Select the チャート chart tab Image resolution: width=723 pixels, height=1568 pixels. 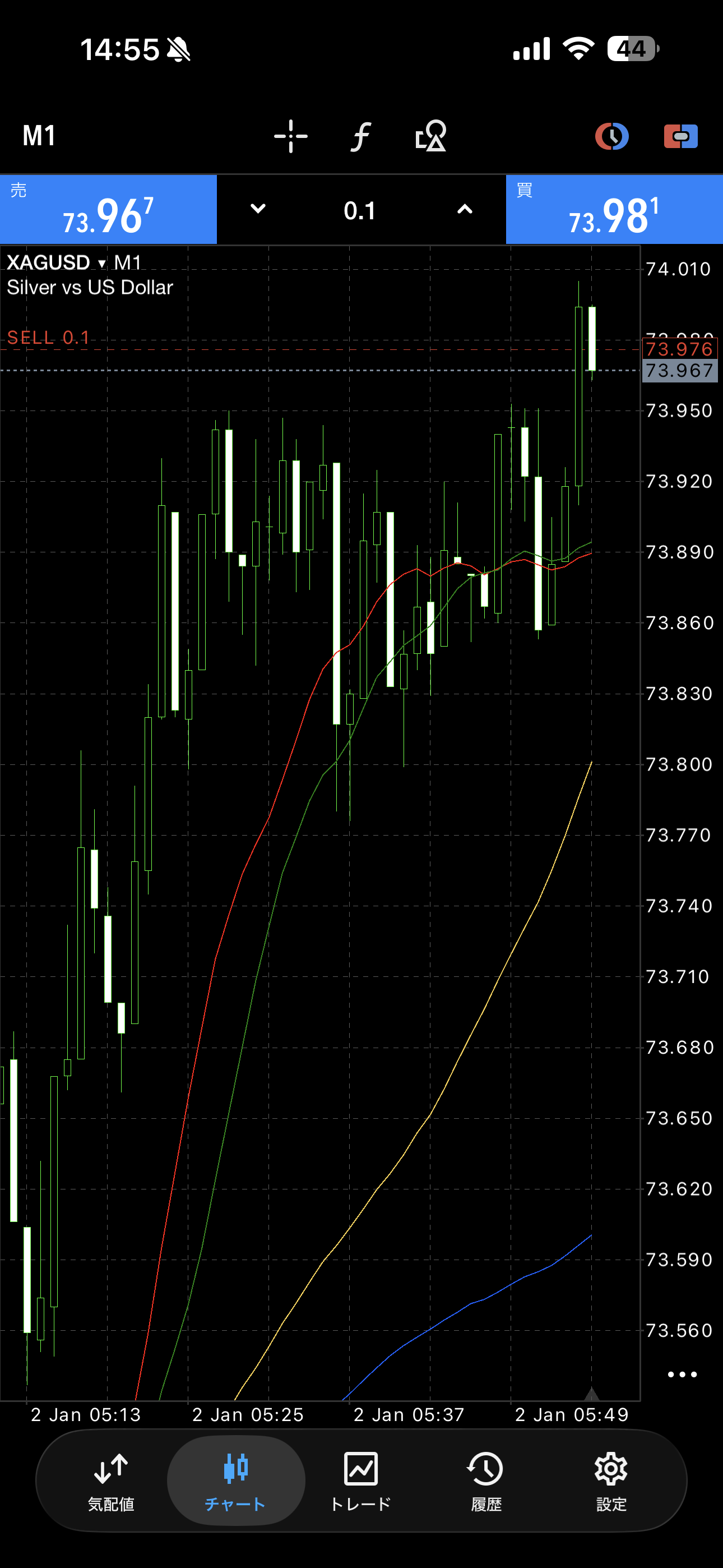coord(235,1481)
